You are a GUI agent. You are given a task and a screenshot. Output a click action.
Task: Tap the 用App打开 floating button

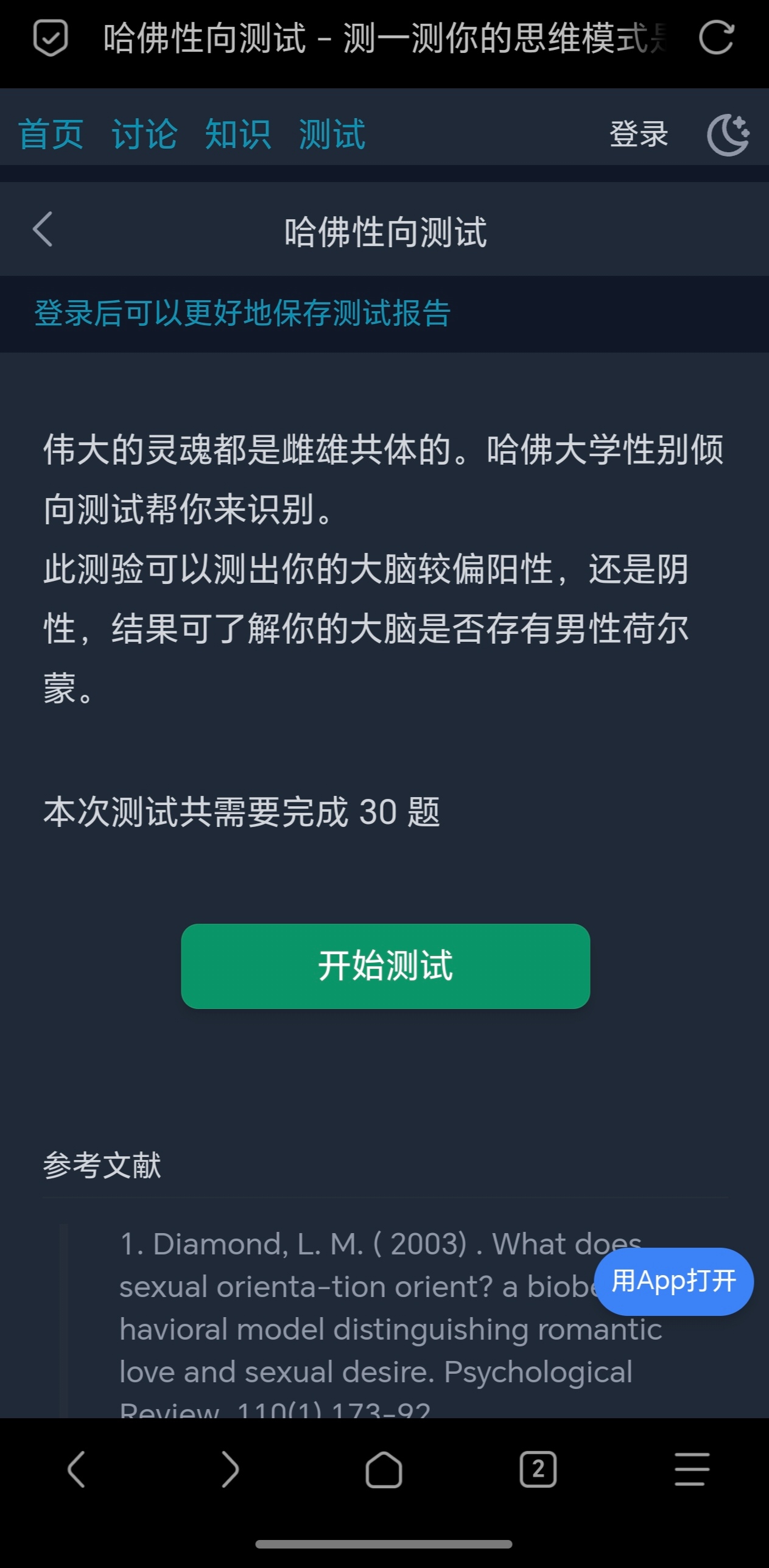click(673, 1281)
